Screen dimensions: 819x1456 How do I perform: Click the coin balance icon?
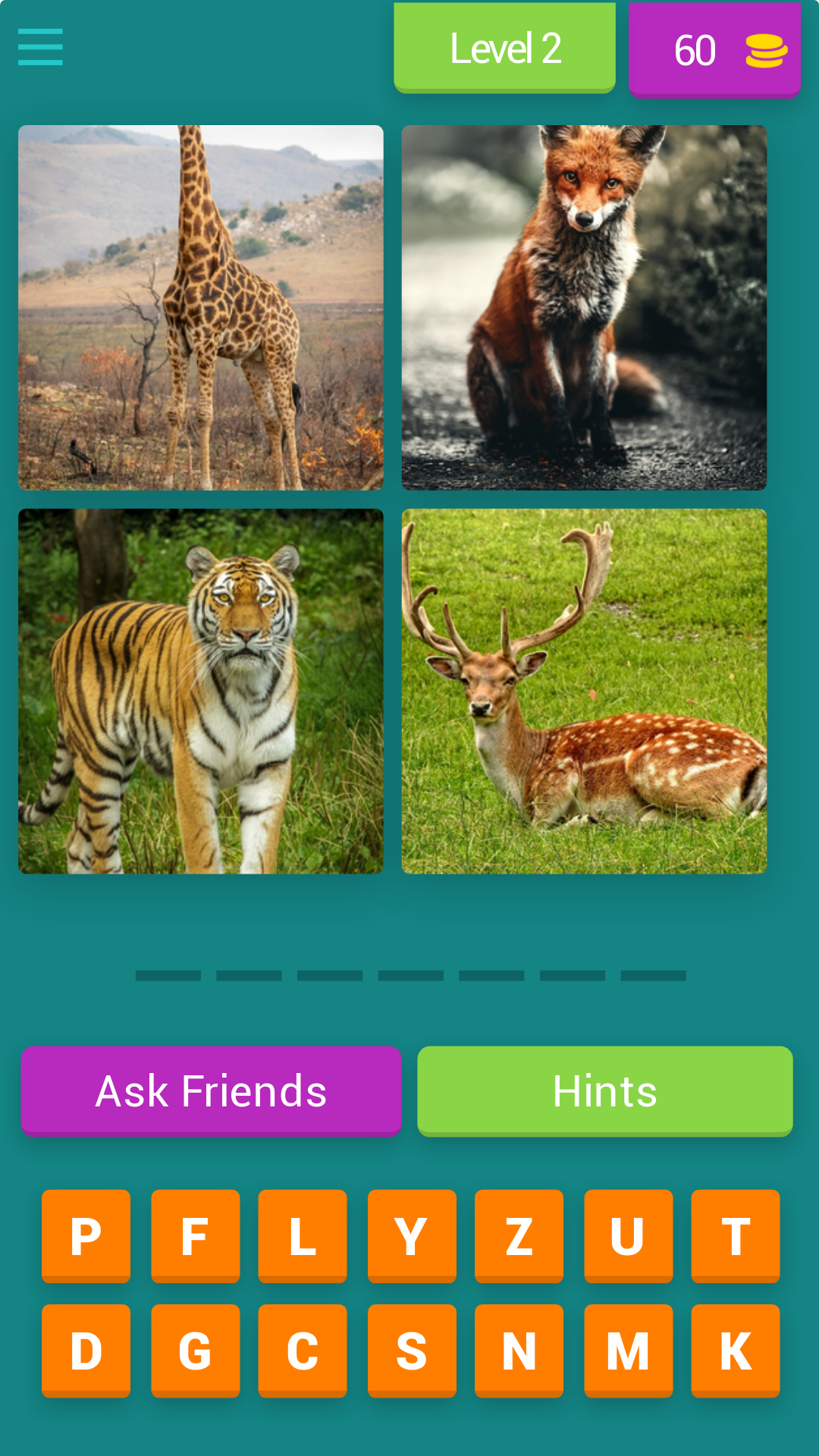(x=766, y=49)
